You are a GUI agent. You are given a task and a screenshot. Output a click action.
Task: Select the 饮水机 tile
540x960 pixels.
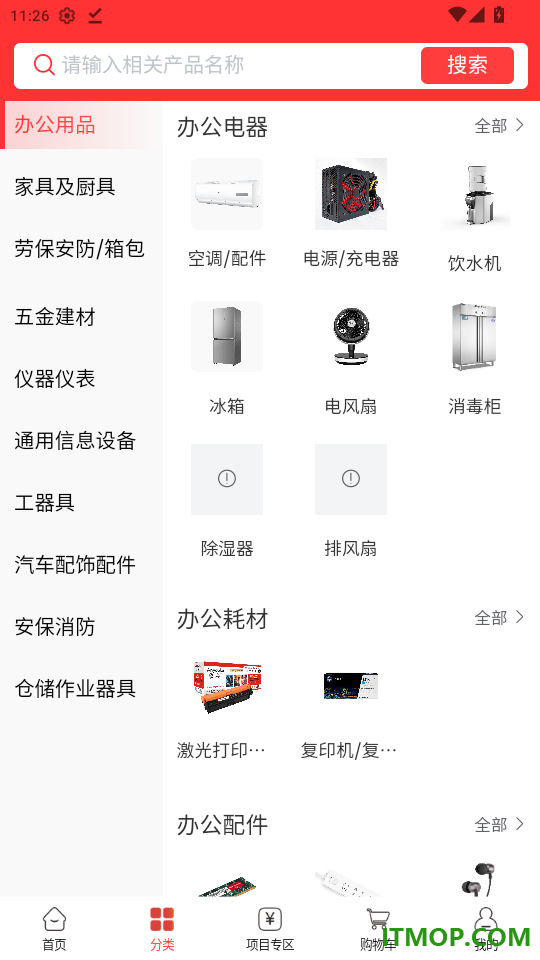(x=474, y=216)
